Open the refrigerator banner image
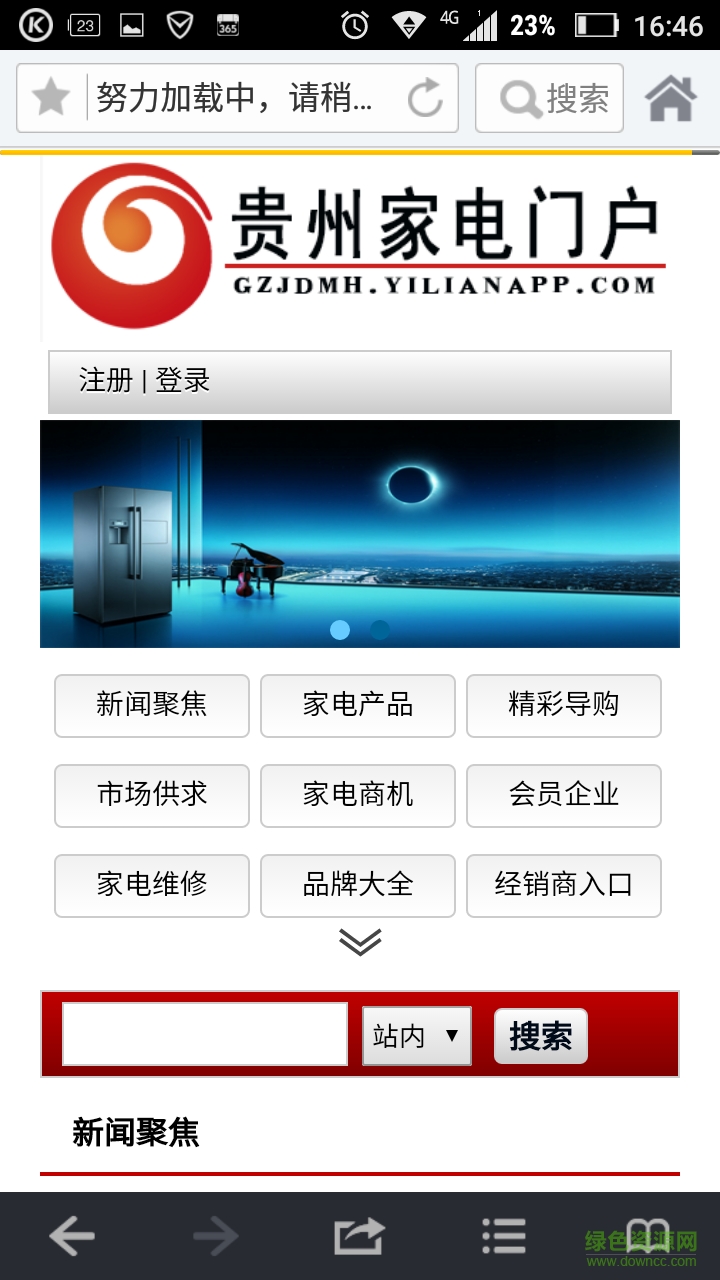 tap(359, 533)
